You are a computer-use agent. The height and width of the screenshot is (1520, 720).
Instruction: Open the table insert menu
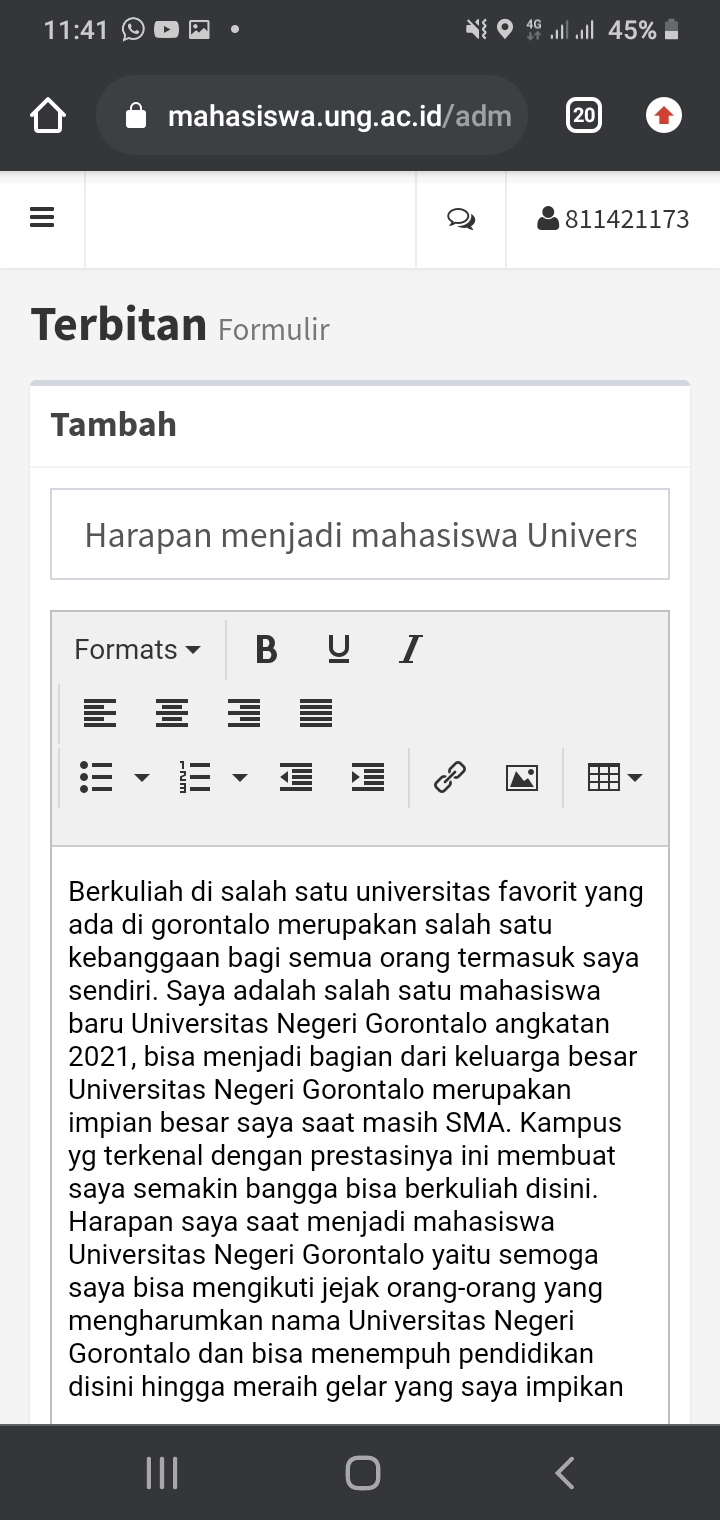(615, 777)
